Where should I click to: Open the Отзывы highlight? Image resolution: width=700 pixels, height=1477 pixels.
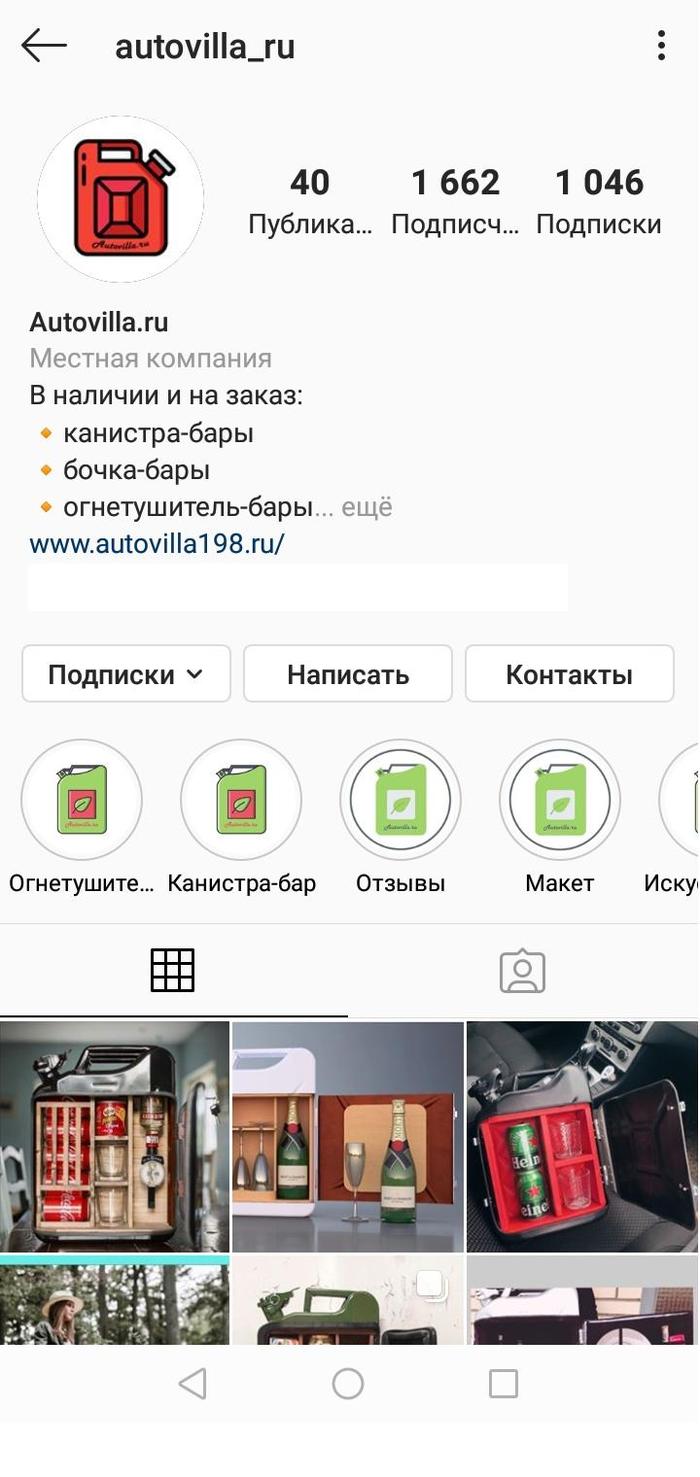click(400, 801)
